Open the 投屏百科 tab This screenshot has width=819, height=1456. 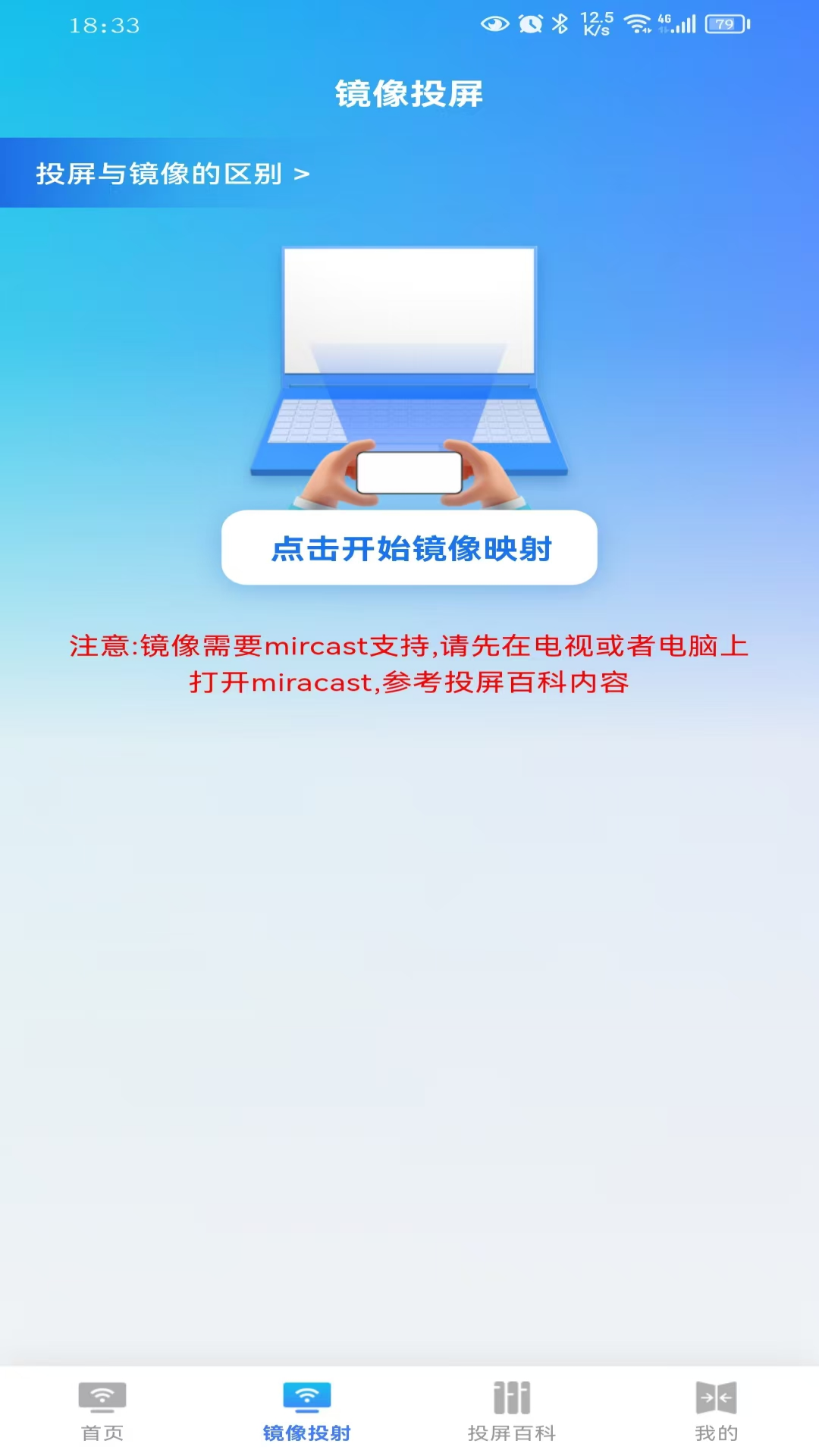pyautogui.click(x=512, y=1411)
